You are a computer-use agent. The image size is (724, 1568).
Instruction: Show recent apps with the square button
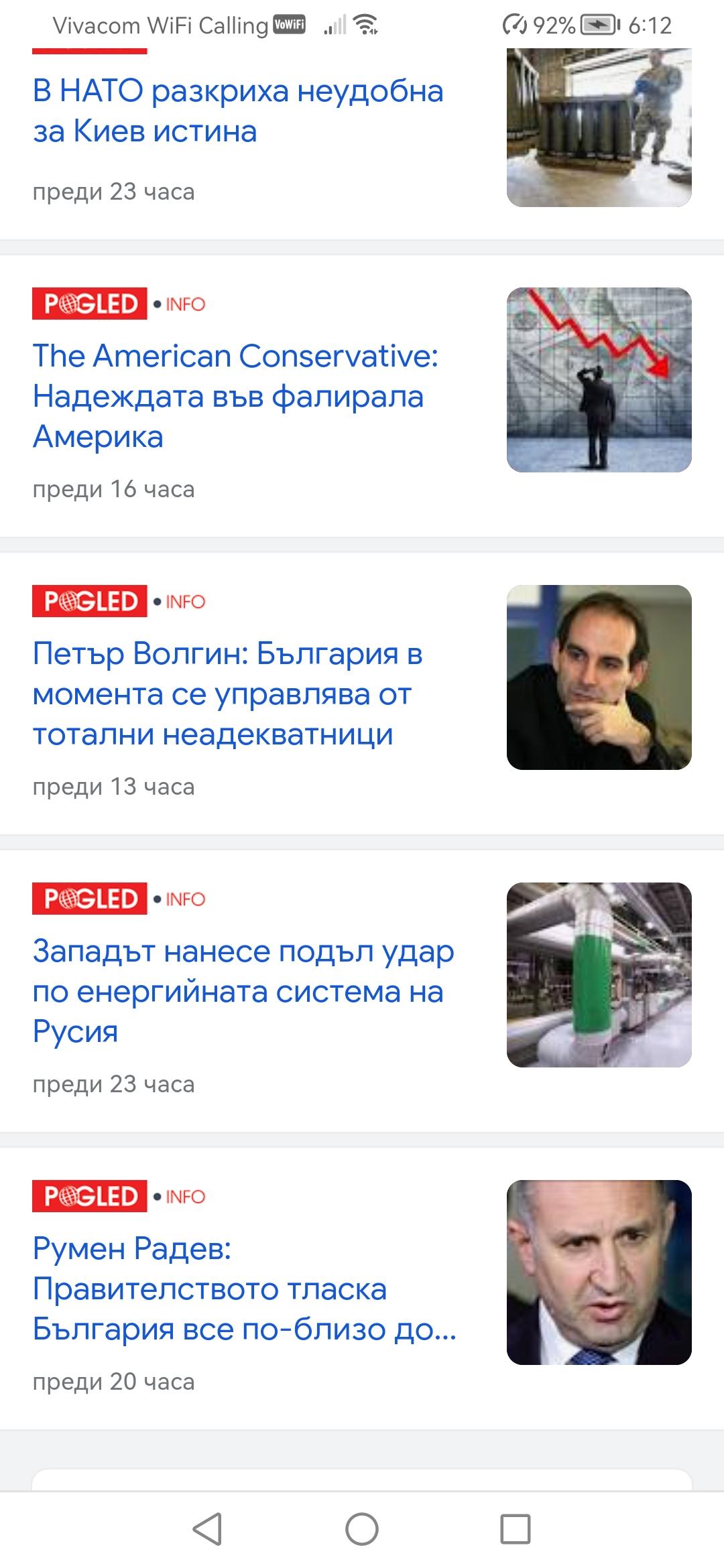[516, 1529]
